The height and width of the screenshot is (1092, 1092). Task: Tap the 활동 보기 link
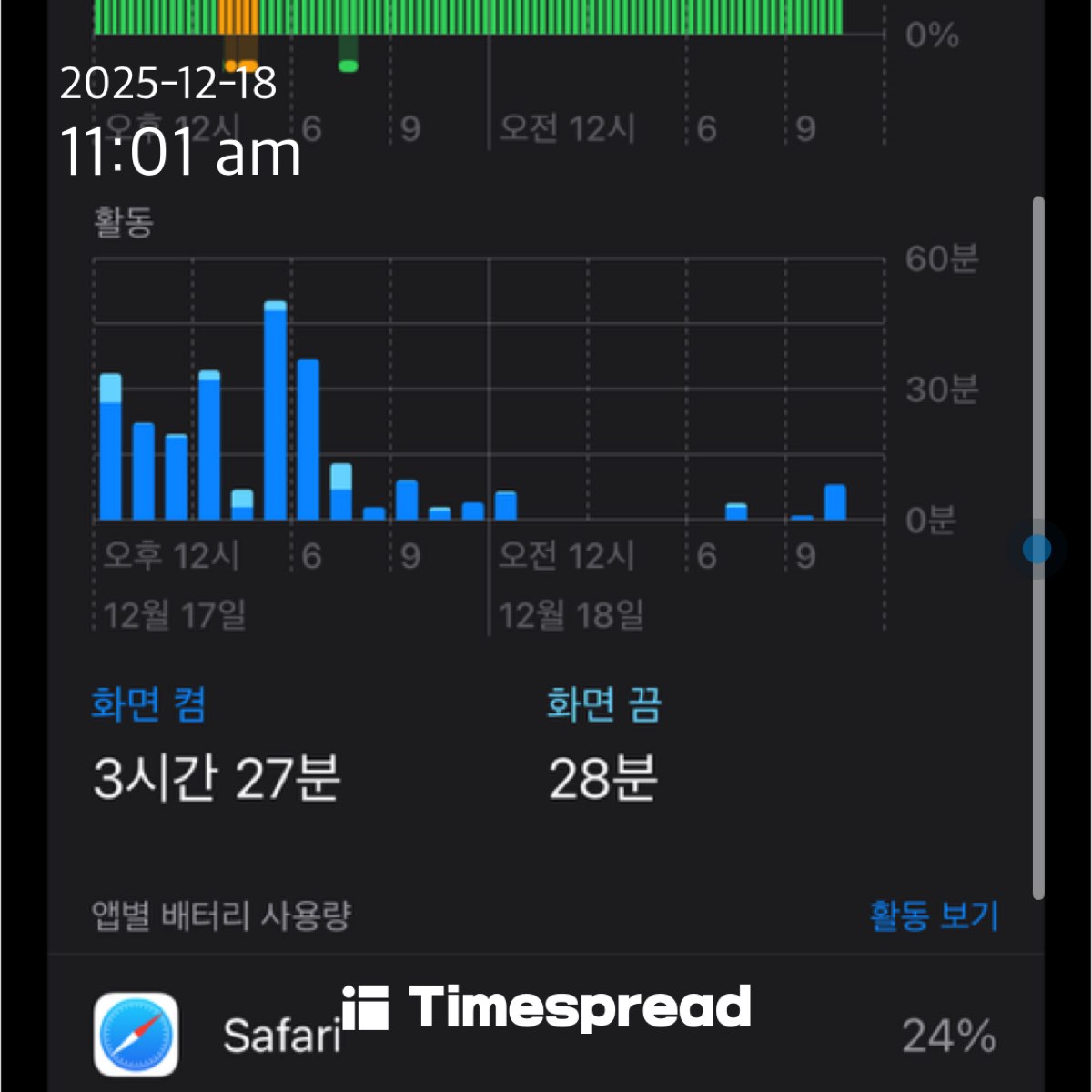point(934,915)
